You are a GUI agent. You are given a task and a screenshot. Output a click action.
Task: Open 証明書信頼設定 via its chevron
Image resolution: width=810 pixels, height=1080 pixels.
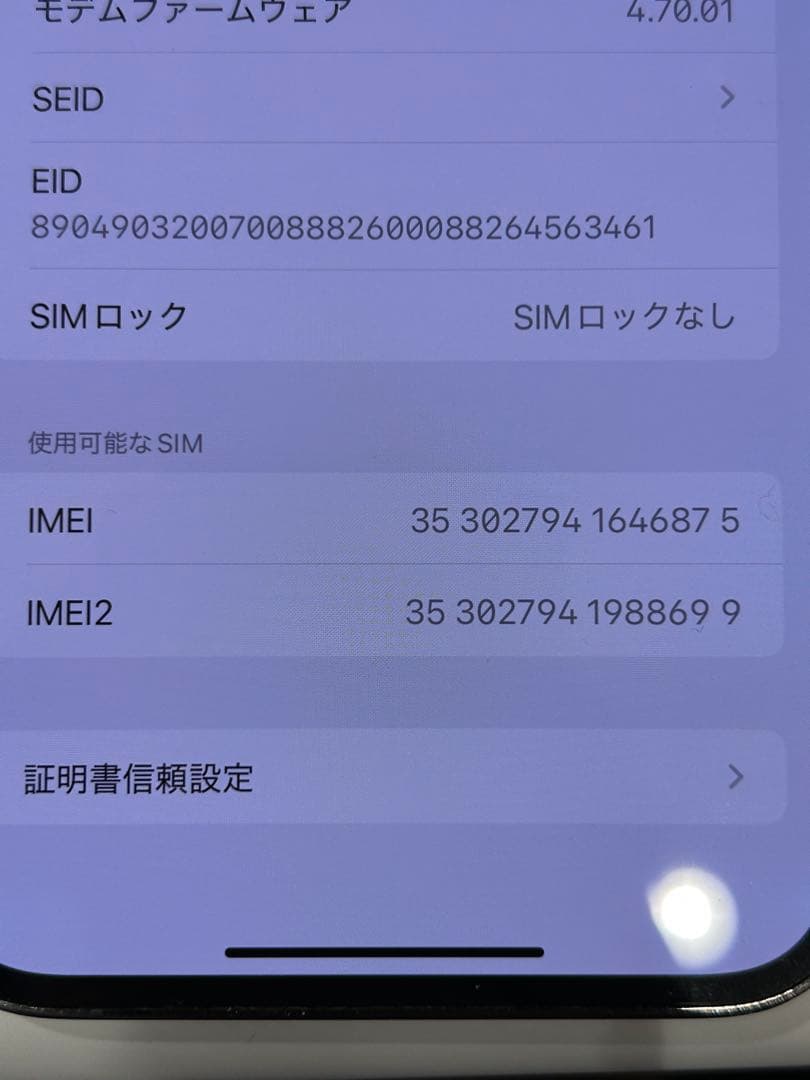[736, 777]
